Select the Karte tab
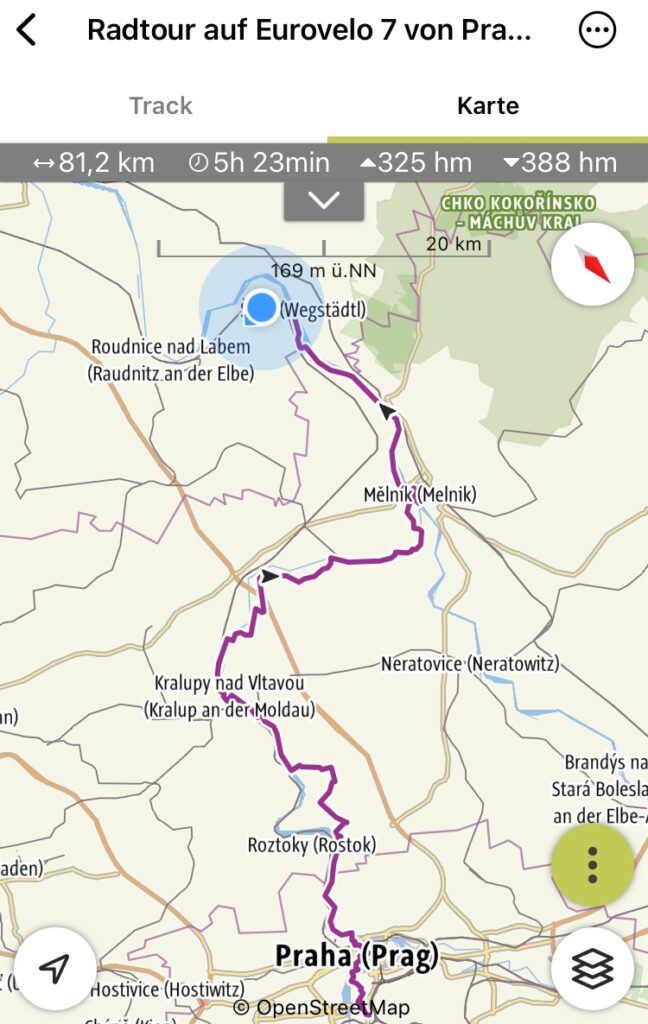648x1024 pixels. [x=488, y=105]
